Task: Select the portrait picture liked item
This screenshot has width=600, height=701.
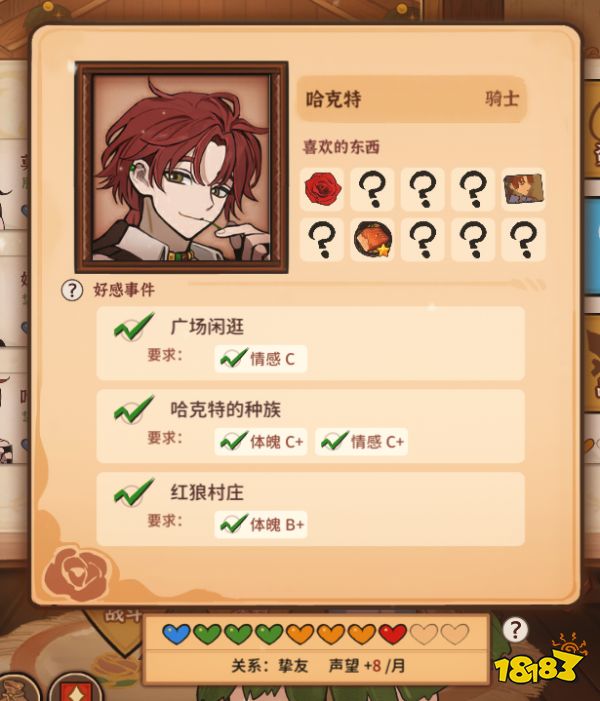Action: point(522,188)
